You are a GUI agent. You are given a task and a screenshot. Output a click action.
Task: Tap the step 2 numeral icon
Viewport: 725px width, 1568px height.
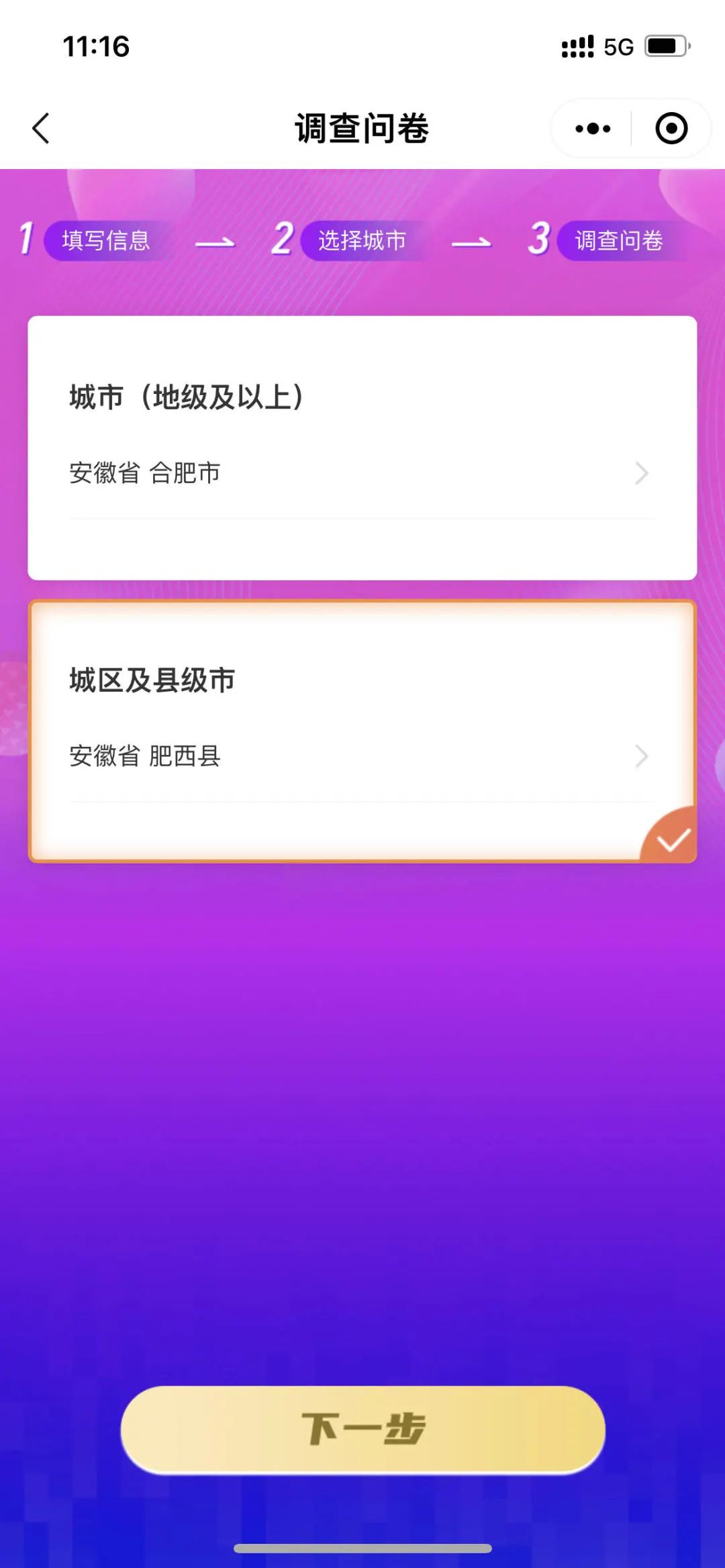[x=282, y=240]
